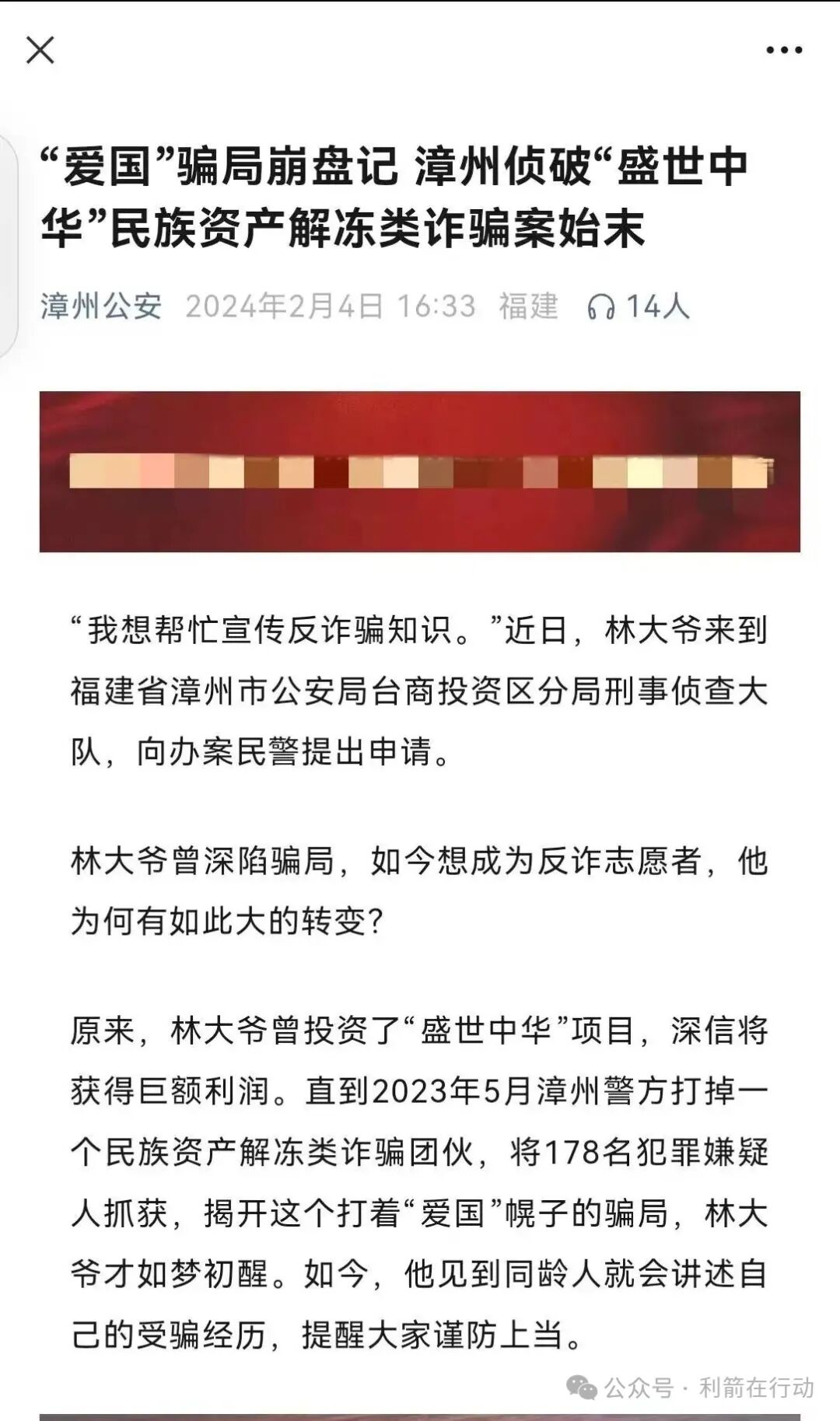Select the article title text
The height and width of the screenshot is (1421, 840).
[404, 194]
